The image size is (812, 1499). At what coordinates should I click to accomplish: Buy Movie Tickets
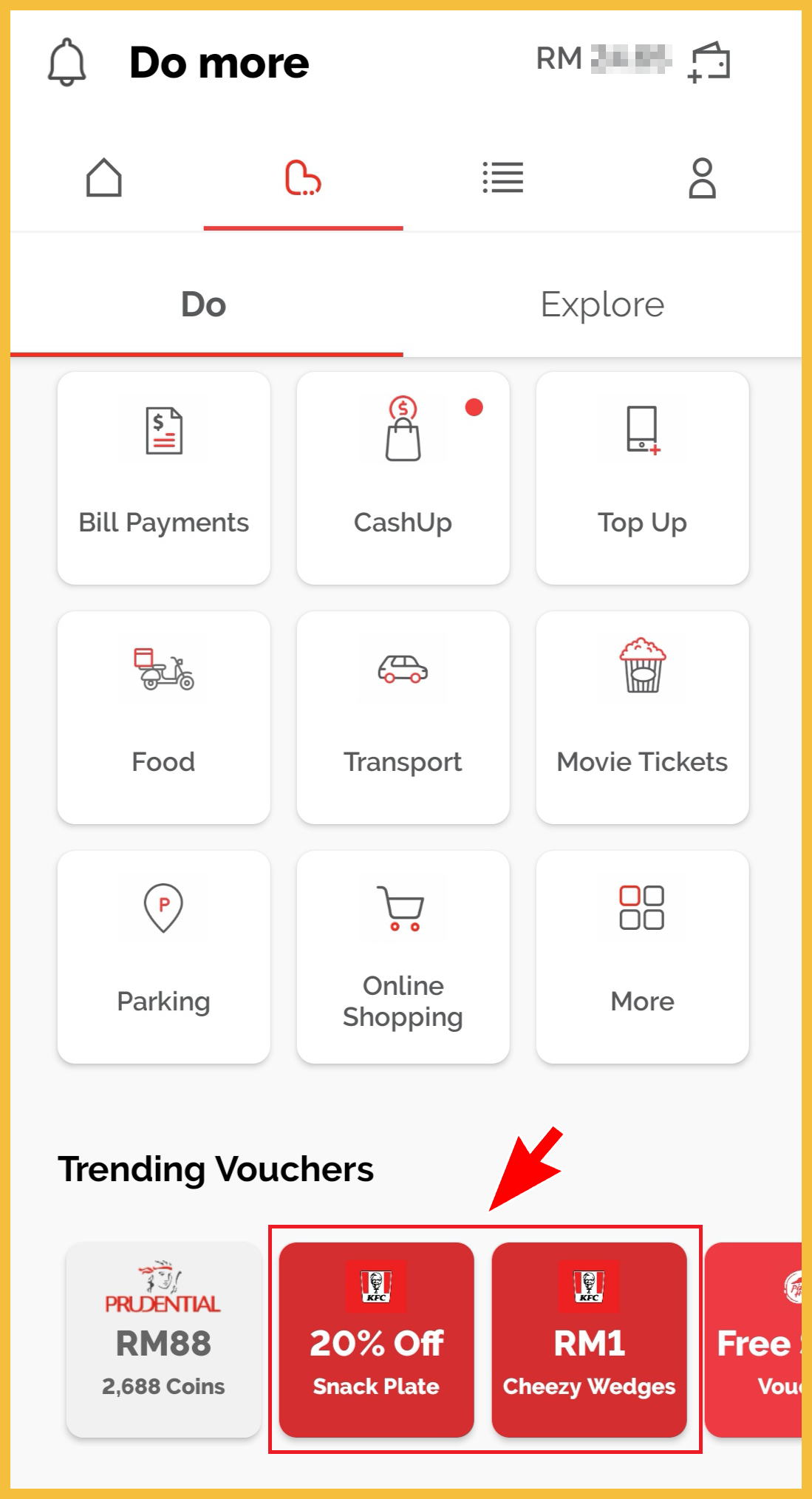643,718
